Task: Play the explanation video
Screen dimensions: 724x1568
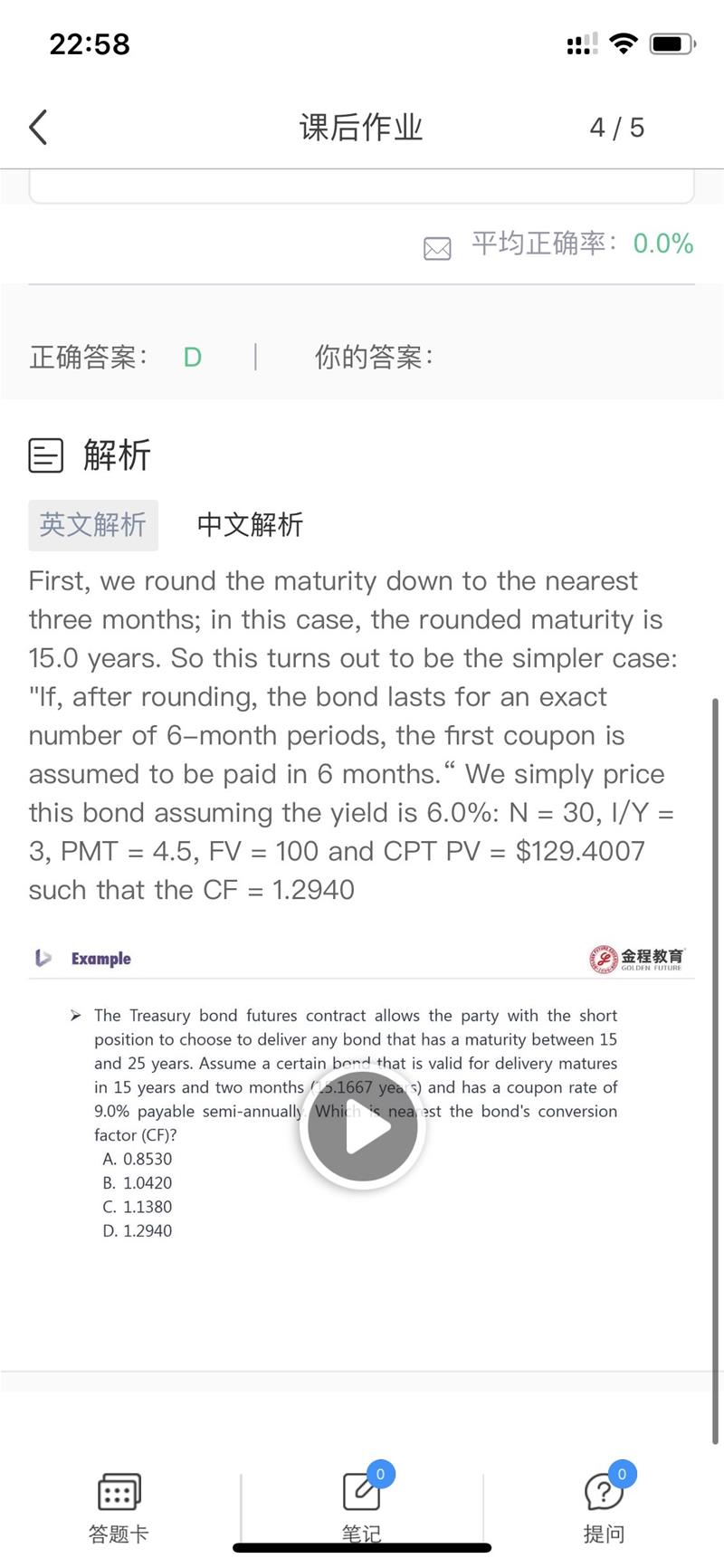Action: click(x=362, y=1126)
